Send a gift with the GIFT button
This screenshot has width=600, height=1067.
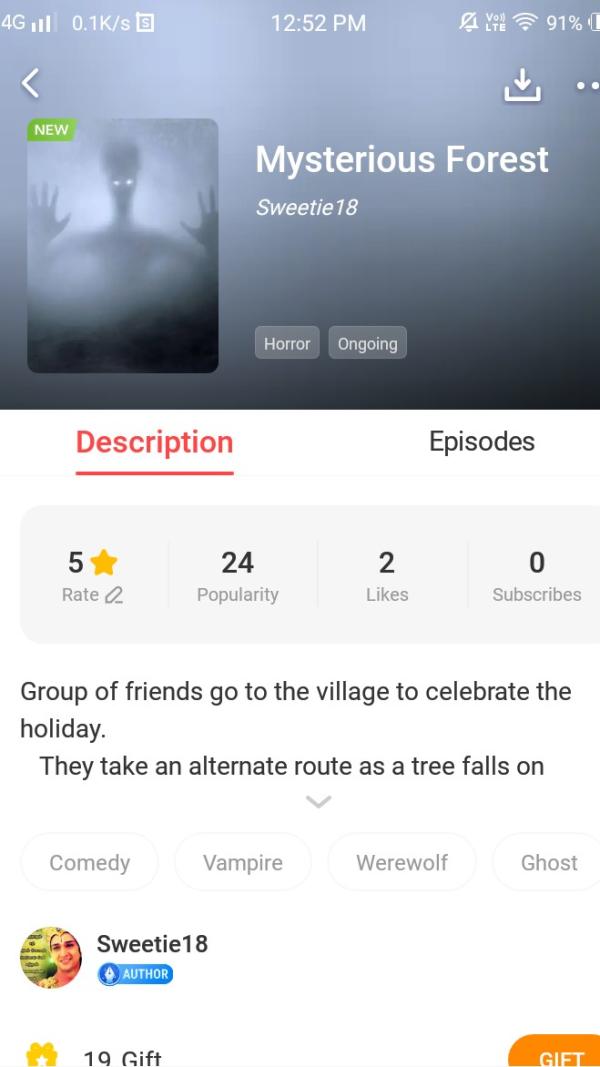click(x=558, y=1053)
